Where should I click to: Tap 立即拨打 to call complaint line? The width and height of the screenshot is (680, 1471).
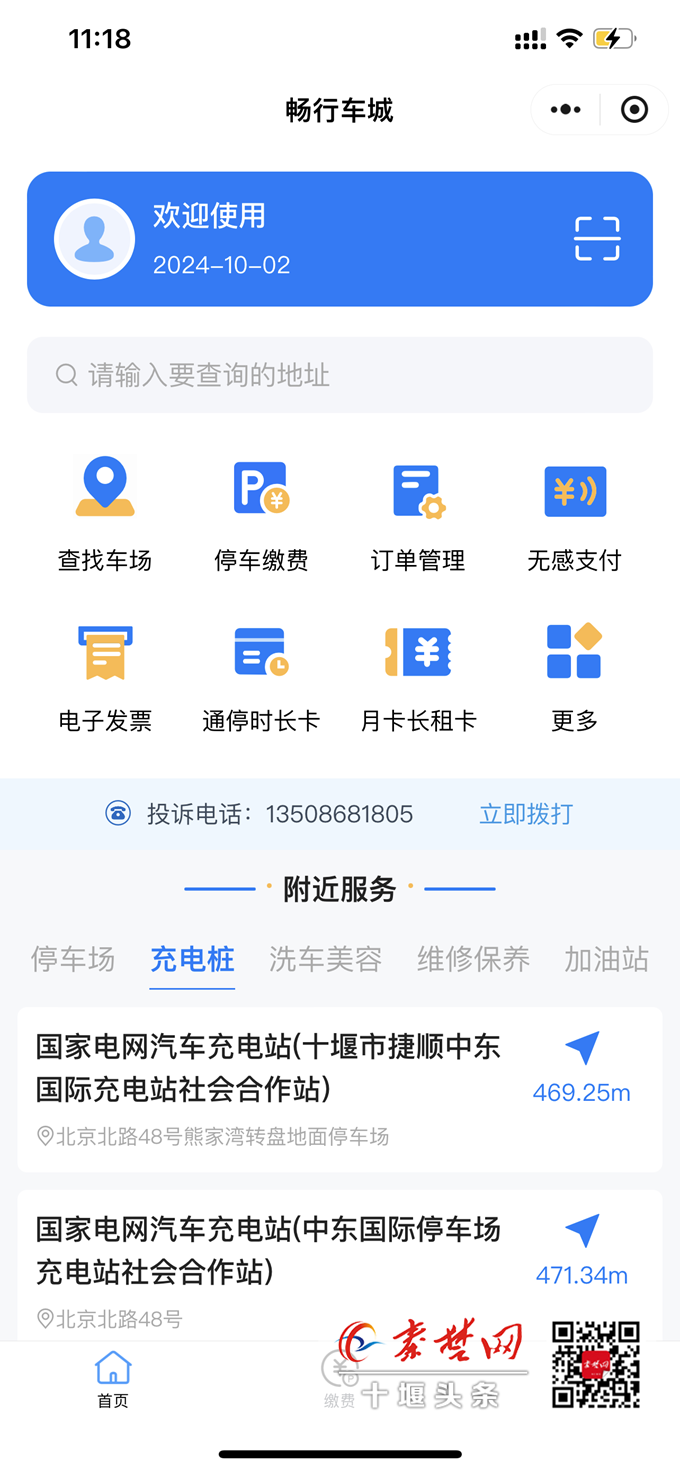pyautogui.click(x=526, y=814)
